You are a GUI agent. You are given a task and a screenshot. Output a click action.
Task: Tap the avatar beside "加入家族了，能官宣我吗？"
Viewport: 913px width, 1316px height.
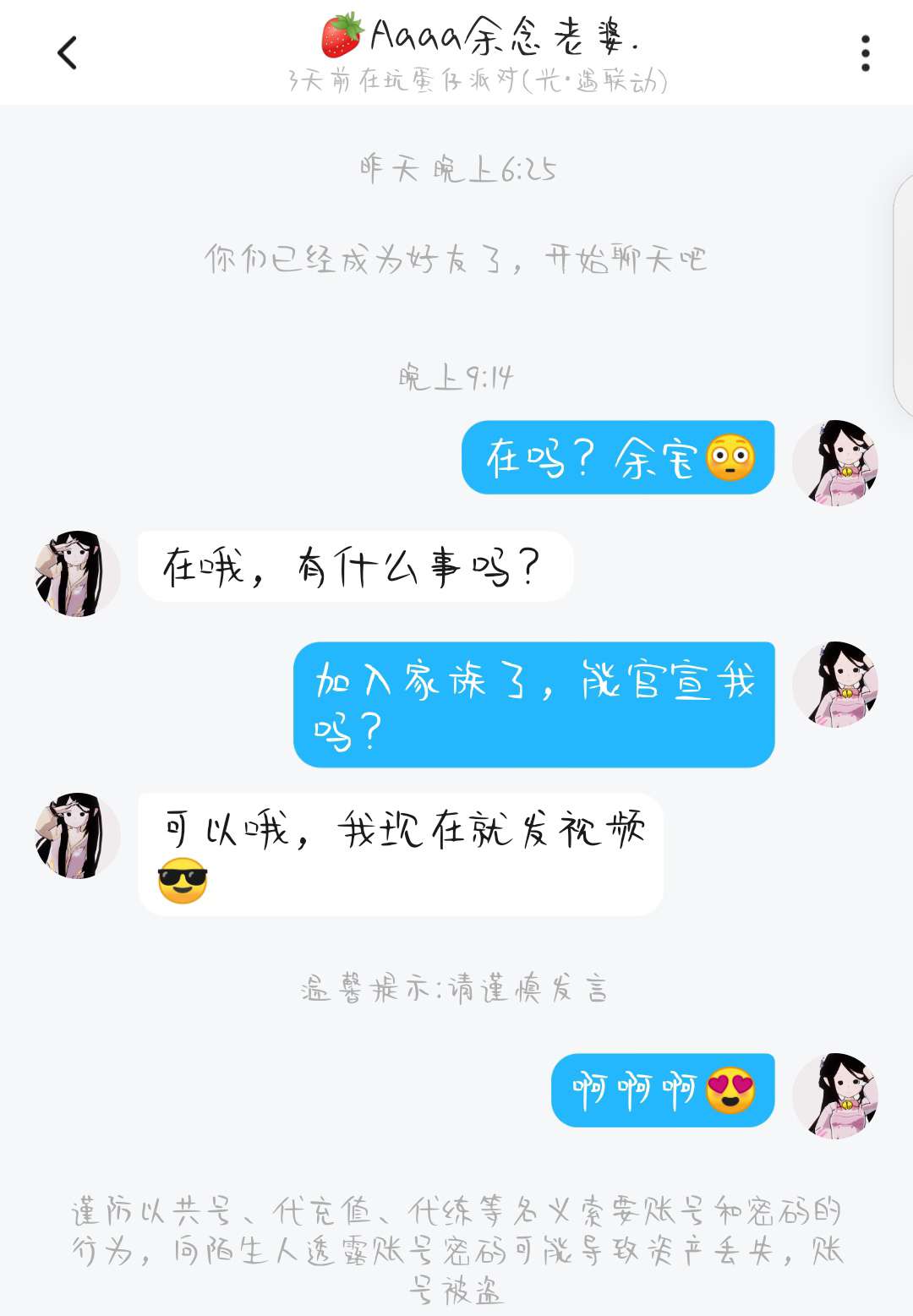click(x=835, y=684)
